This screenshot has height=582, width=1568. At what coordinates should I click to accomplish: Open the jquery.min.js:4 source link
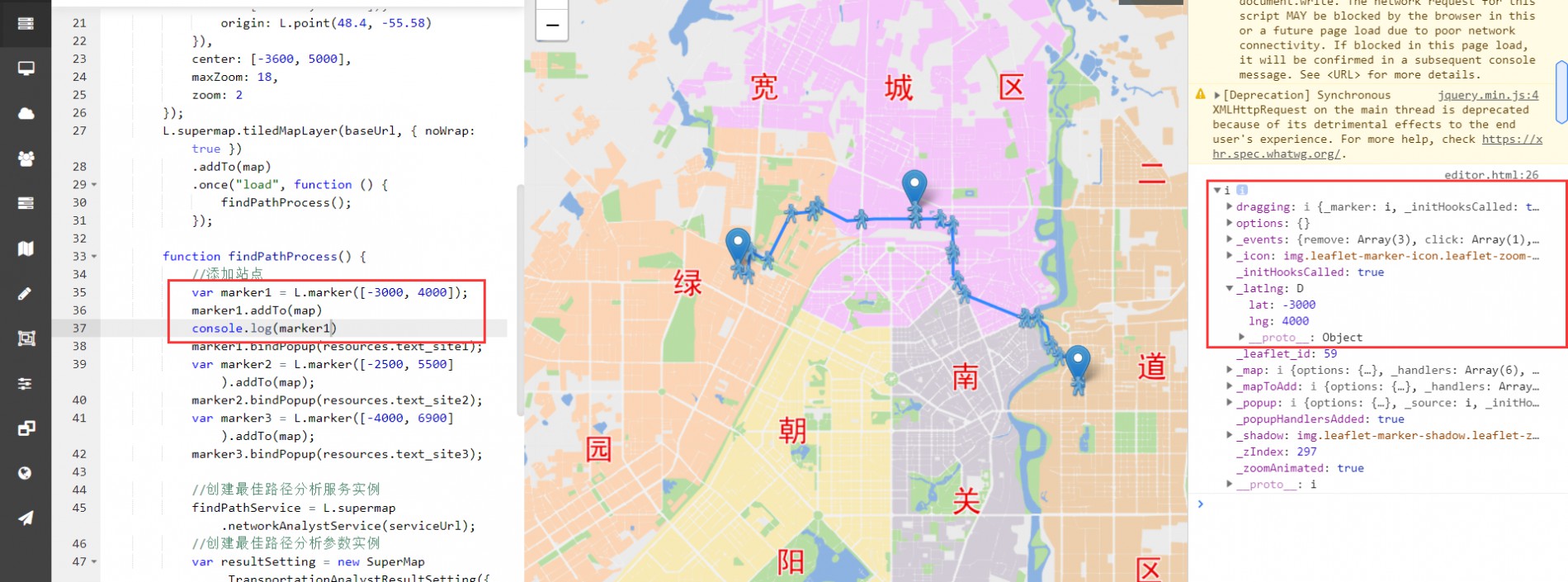1487,95
